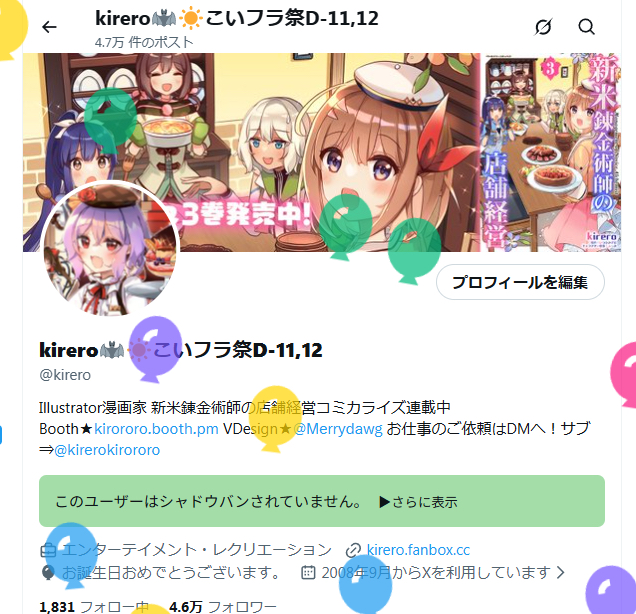This screenshot has width=636, height=614.
Task: Open the profile avatar picture
Action: pos(110,249)
